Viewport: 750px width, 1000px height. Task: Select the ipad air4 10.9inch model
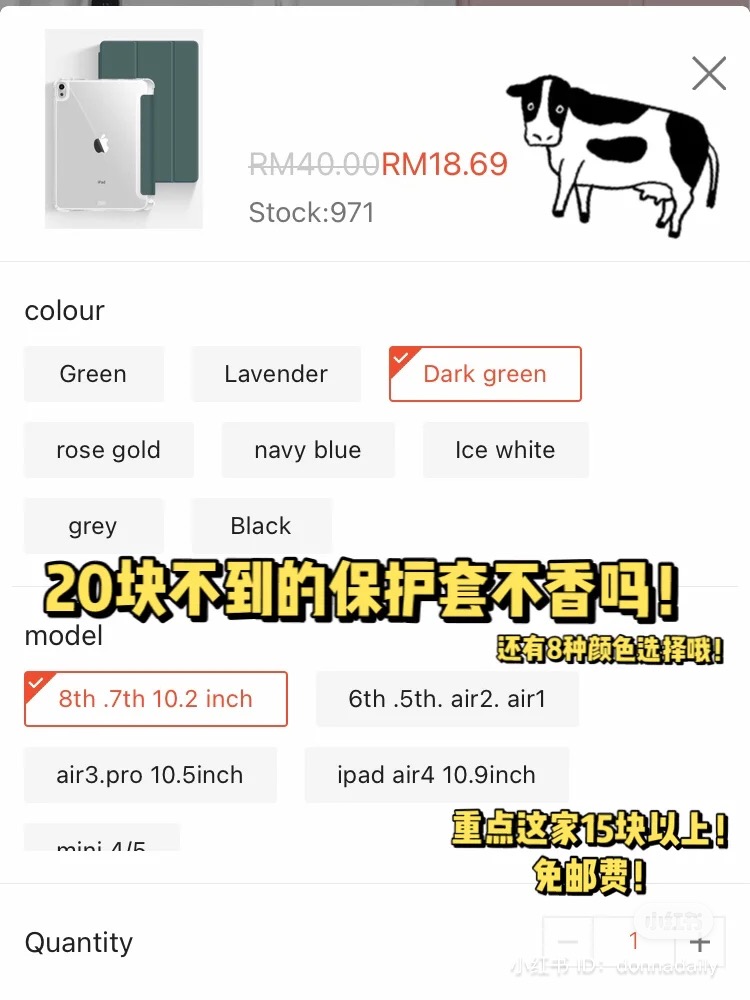(x=436, y=775)
